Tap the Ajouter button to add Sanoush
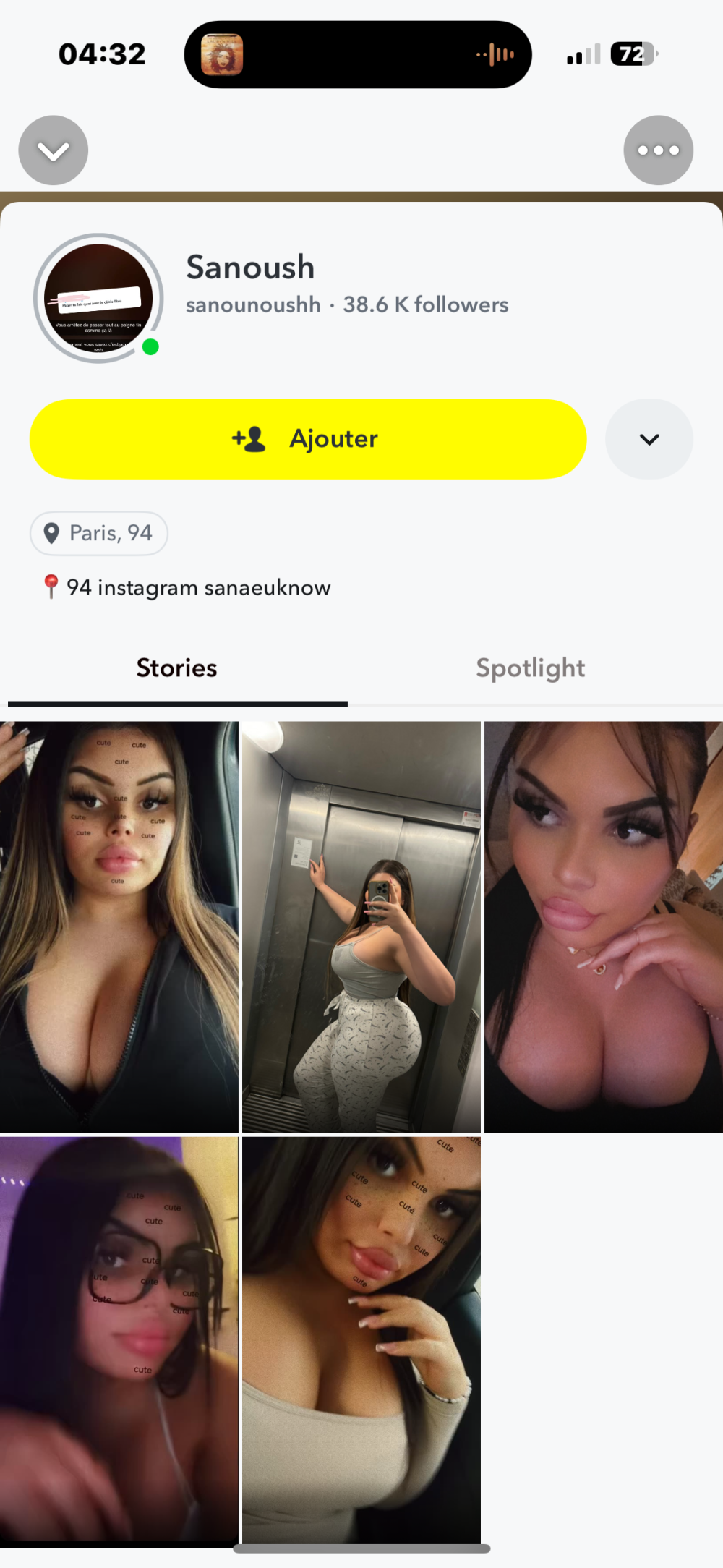Viewport: 723px width, 1568px height. [308, 439]
